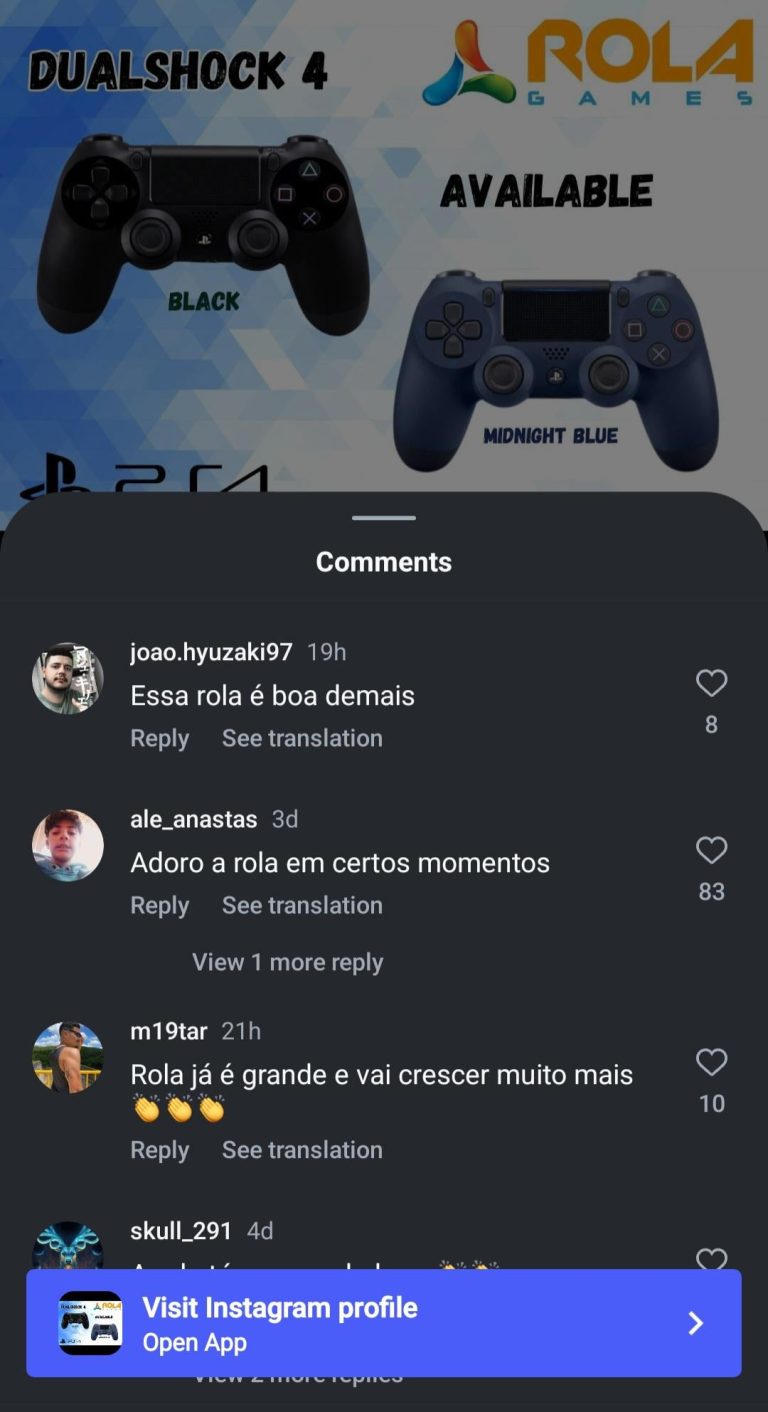Viewport: 768px width, 1412px height.
Task: Open m19tar's profile picture
Action: click(x=68, y=1057)
